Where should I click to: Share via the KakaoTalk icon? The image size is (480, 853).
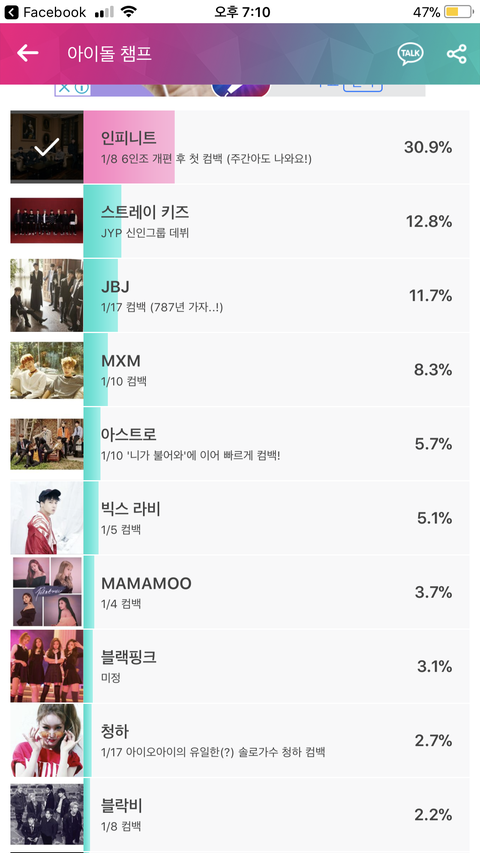[410, 53]
